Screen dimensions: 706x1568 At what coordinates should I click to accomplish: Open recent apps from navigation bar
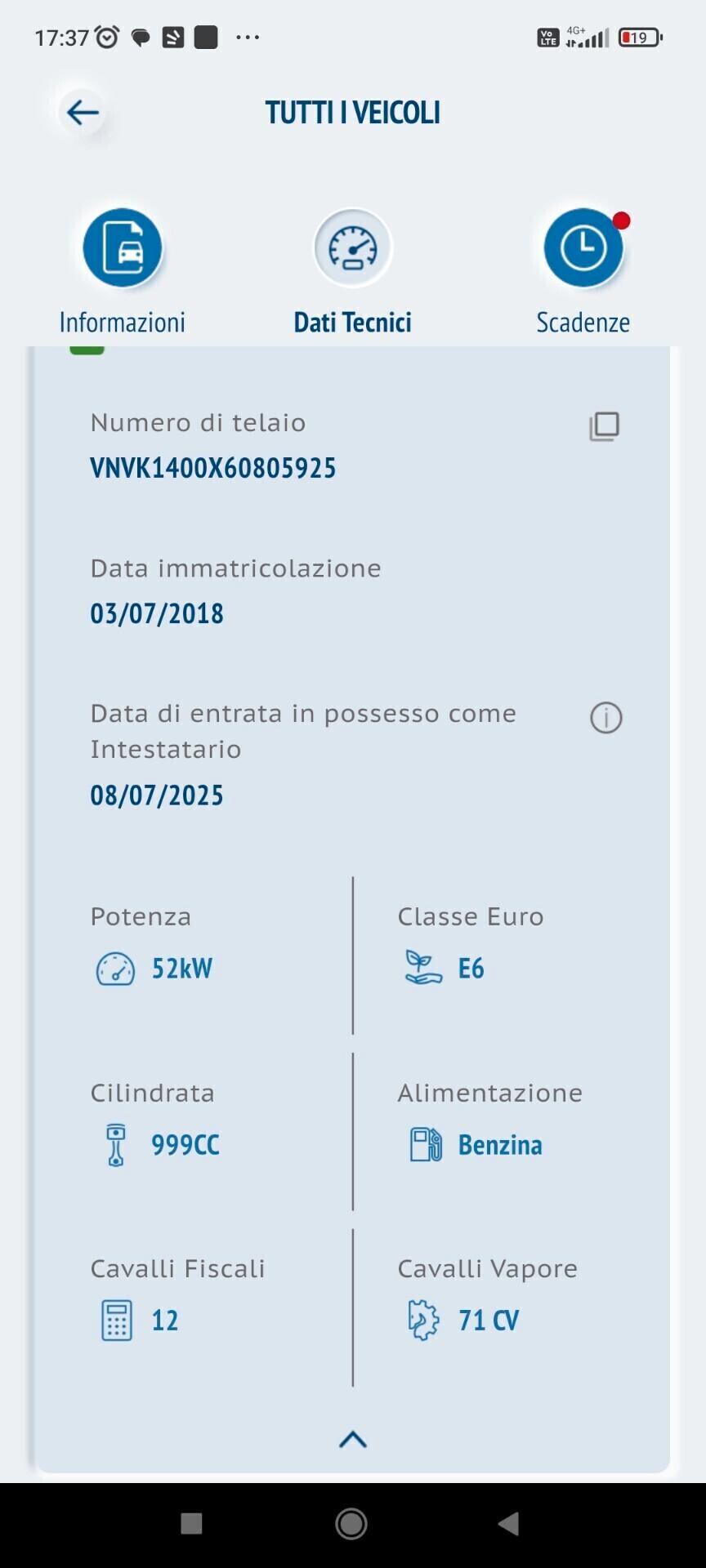coord(191,1523)
